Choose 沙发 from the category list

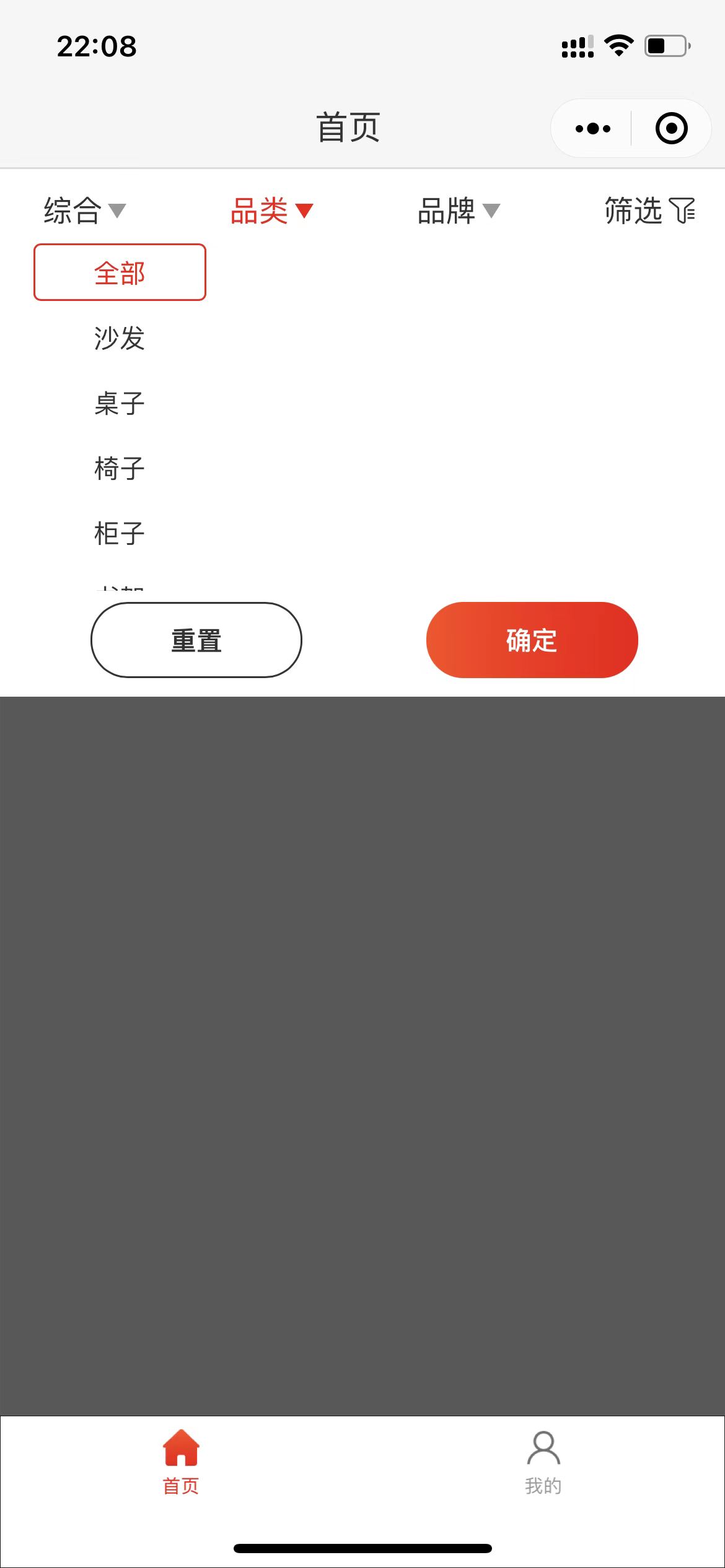[120, 338]
